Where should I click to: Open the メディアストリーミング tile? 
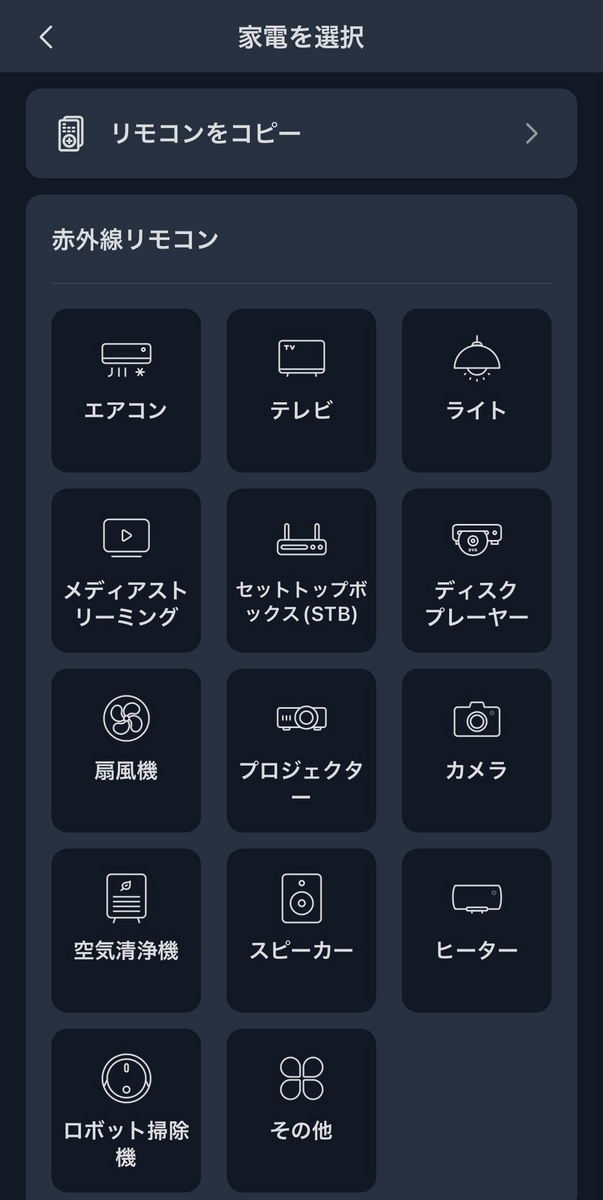[x=126, y=570]
